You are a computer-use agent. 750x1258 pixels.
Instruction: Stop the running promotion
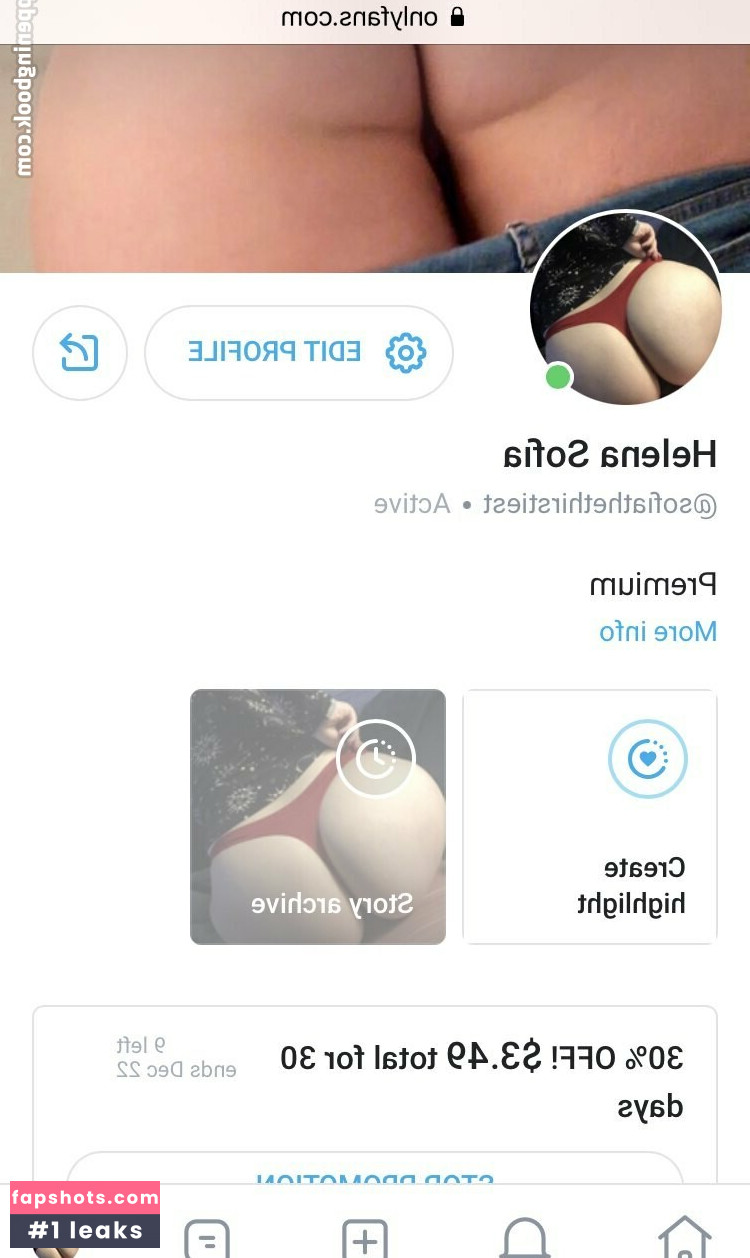[x=375, y=1174]
